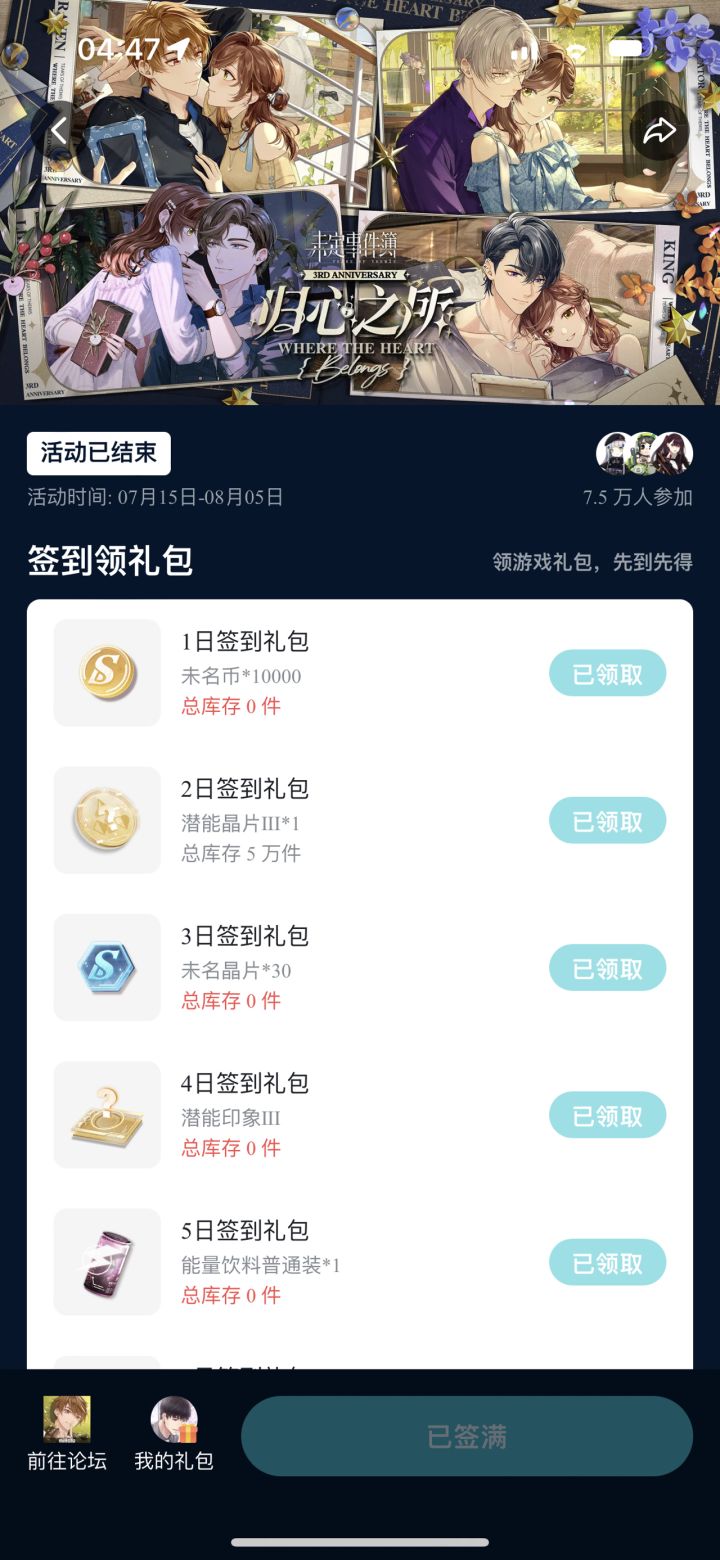Tap the home indicator bar at screen bottom
The image size is (720, 1560).
360,1544
